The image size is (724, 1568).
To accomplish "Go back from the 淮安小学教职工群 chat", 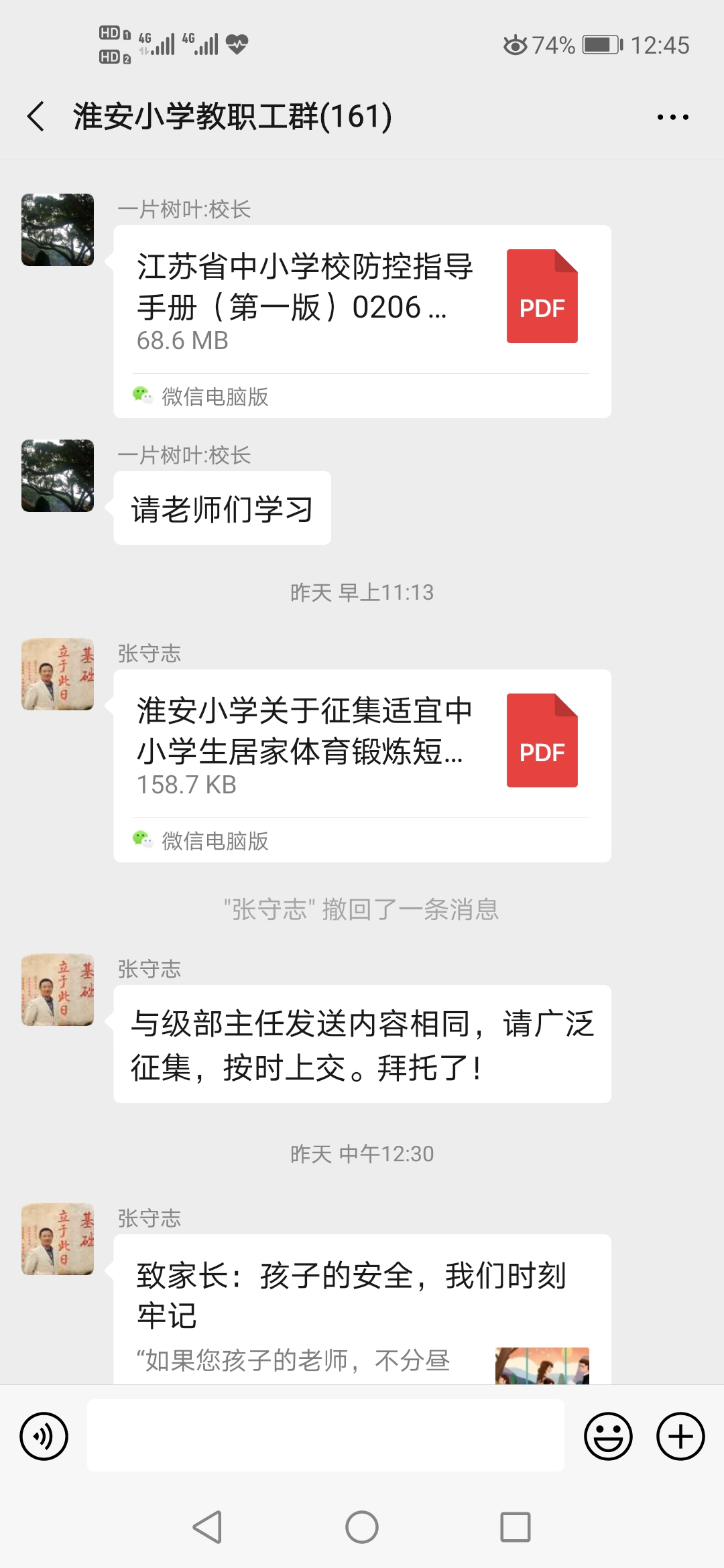I will coord(37,117).
